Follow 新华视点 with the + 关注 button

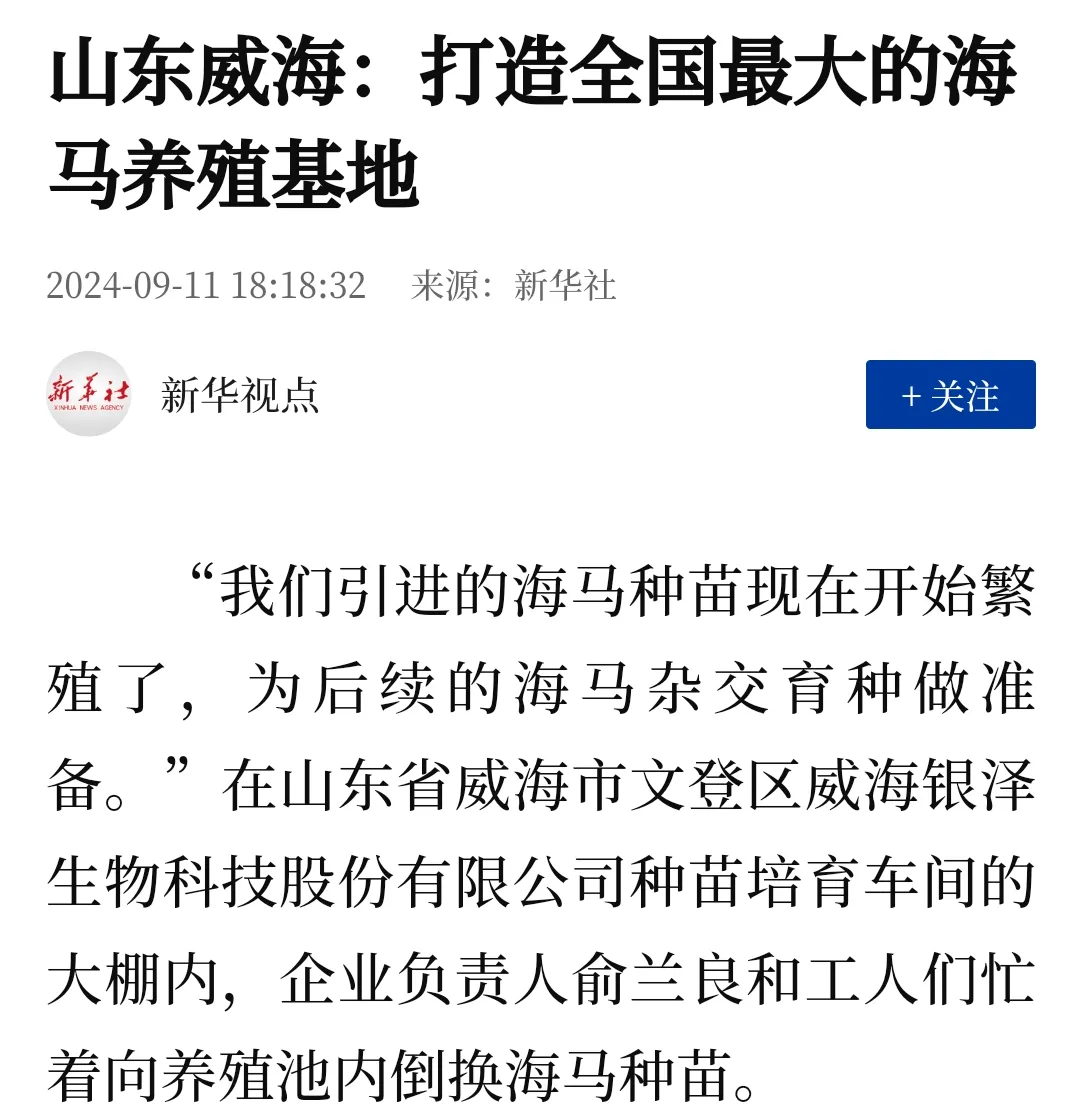click(x=950, y=395)
